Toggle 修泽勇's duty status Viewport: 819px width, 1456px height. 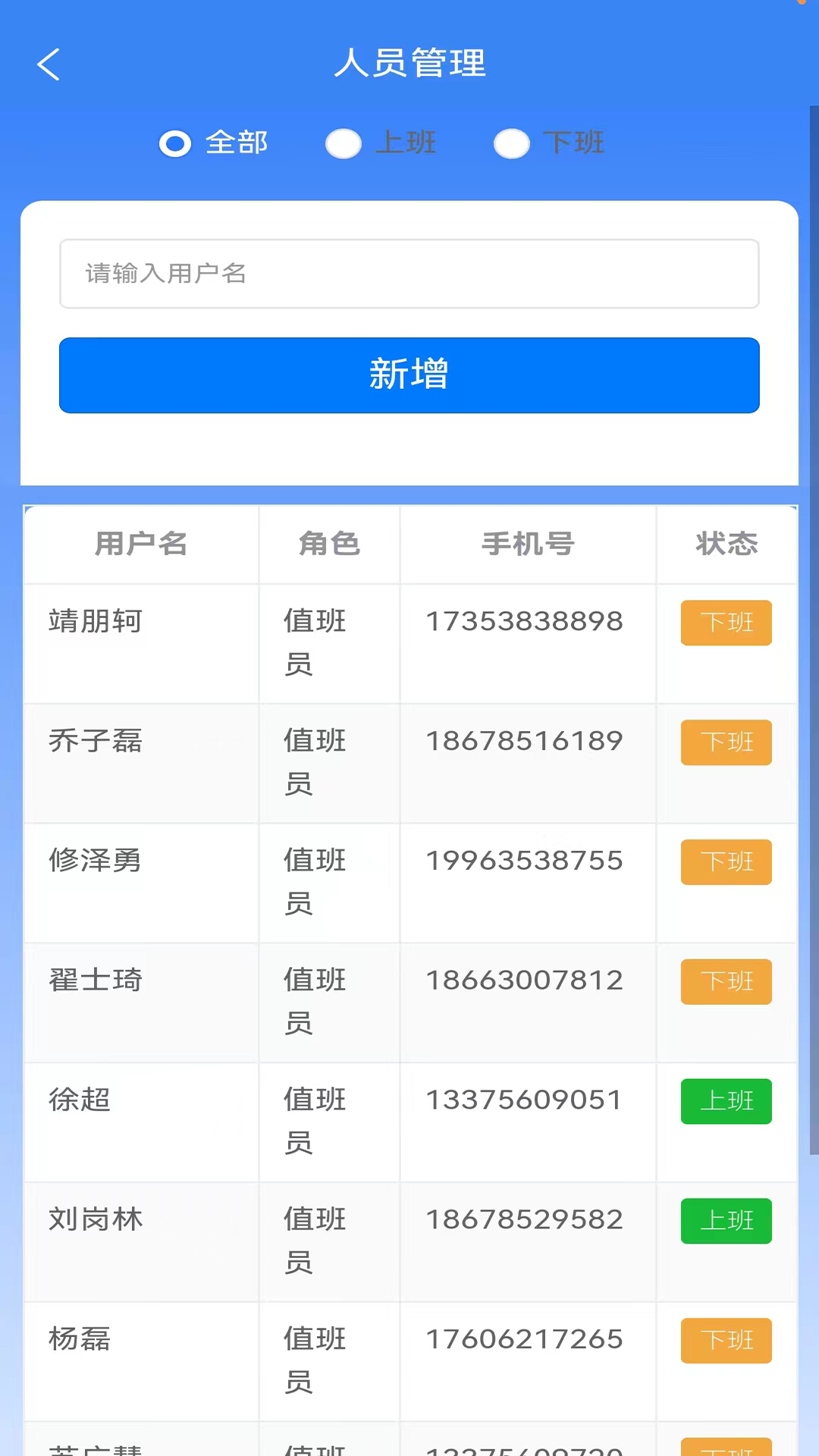point(726,862)
